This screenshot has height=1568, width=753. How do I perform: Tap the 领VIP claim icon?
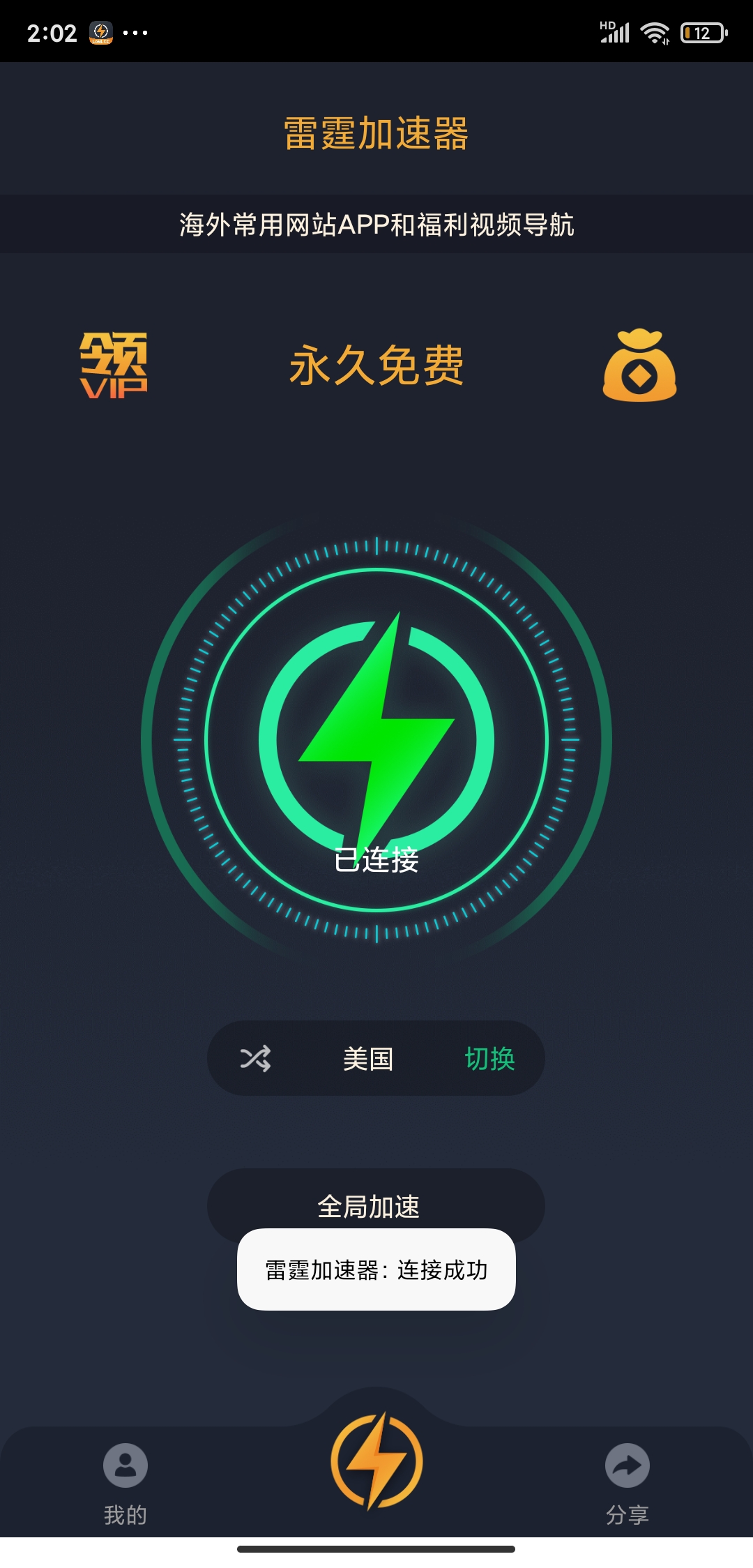click(x=114, y=365)
